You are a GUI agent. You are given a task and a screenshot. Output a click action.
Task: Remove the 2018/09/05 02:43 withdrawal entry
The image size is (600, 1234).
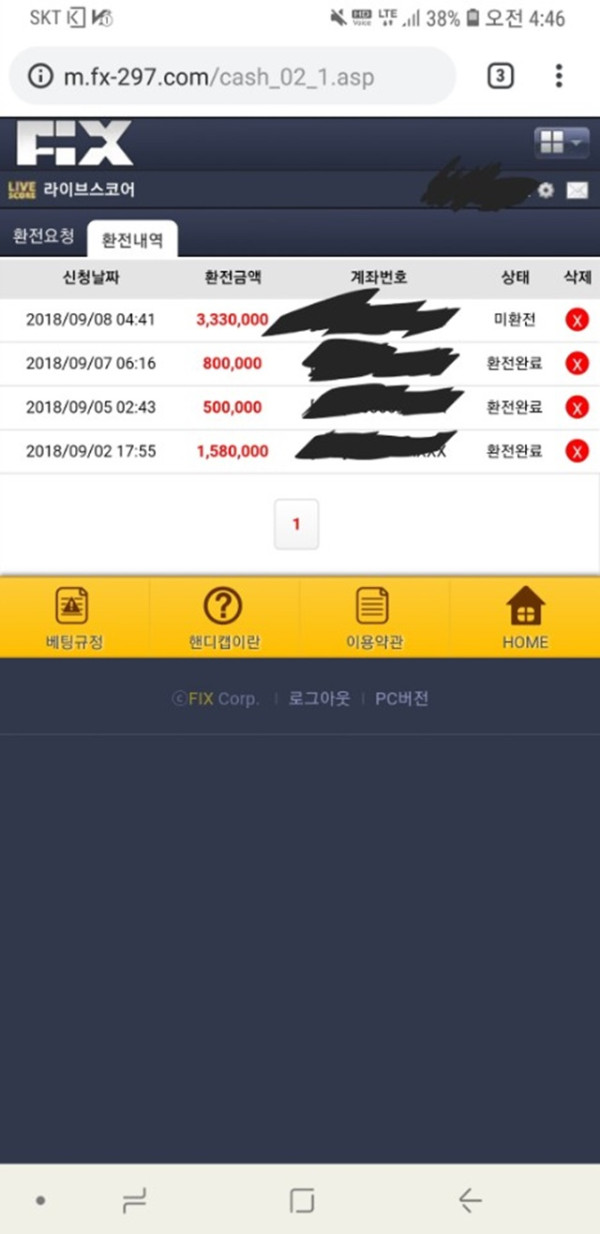(577, 407)
